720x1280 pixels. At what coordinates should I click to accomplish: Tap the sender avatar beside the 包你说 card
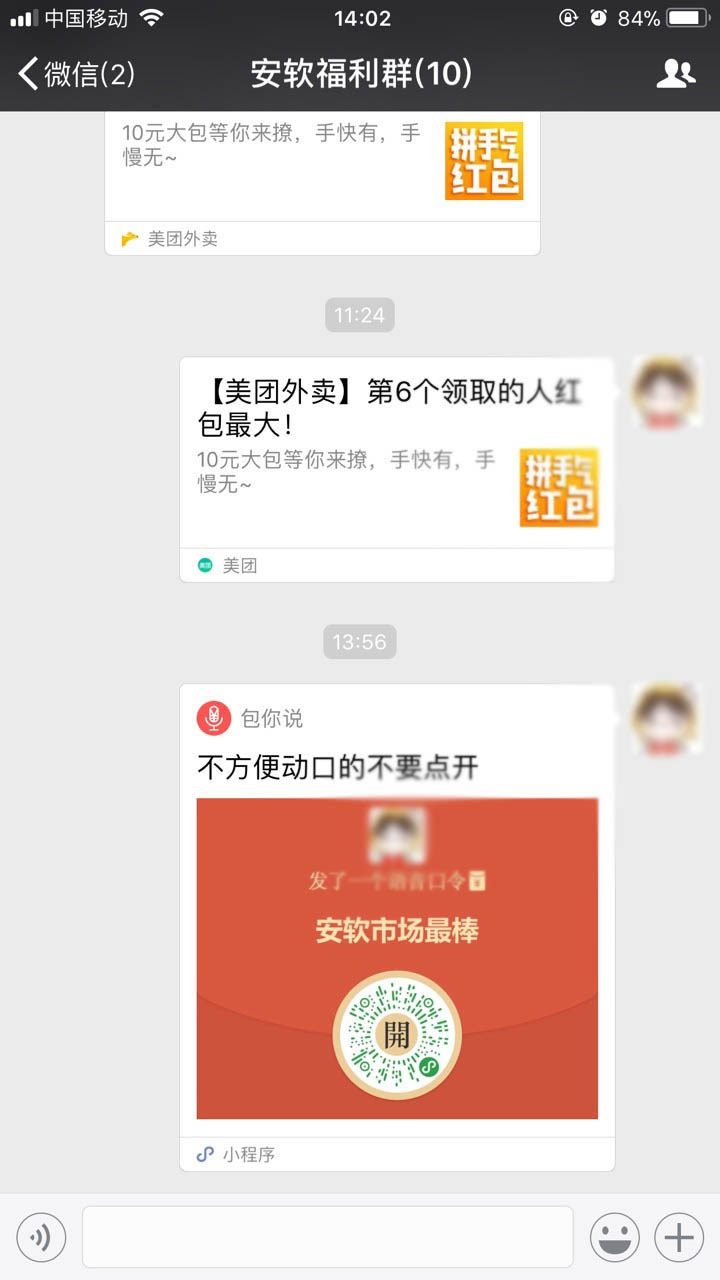tap(667, 719)
